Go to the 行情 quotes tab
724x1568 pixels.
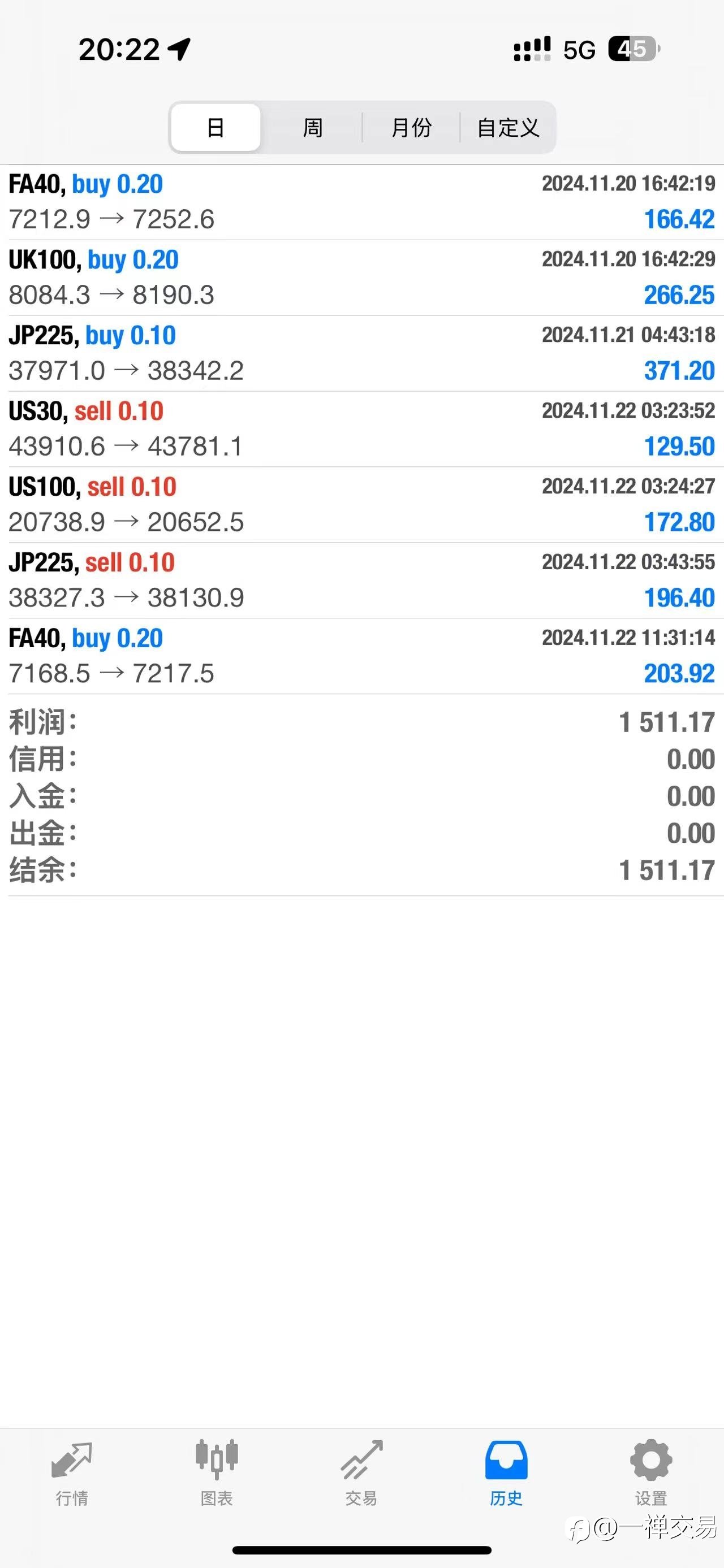pyautogui.click(x=72, y=1473)
